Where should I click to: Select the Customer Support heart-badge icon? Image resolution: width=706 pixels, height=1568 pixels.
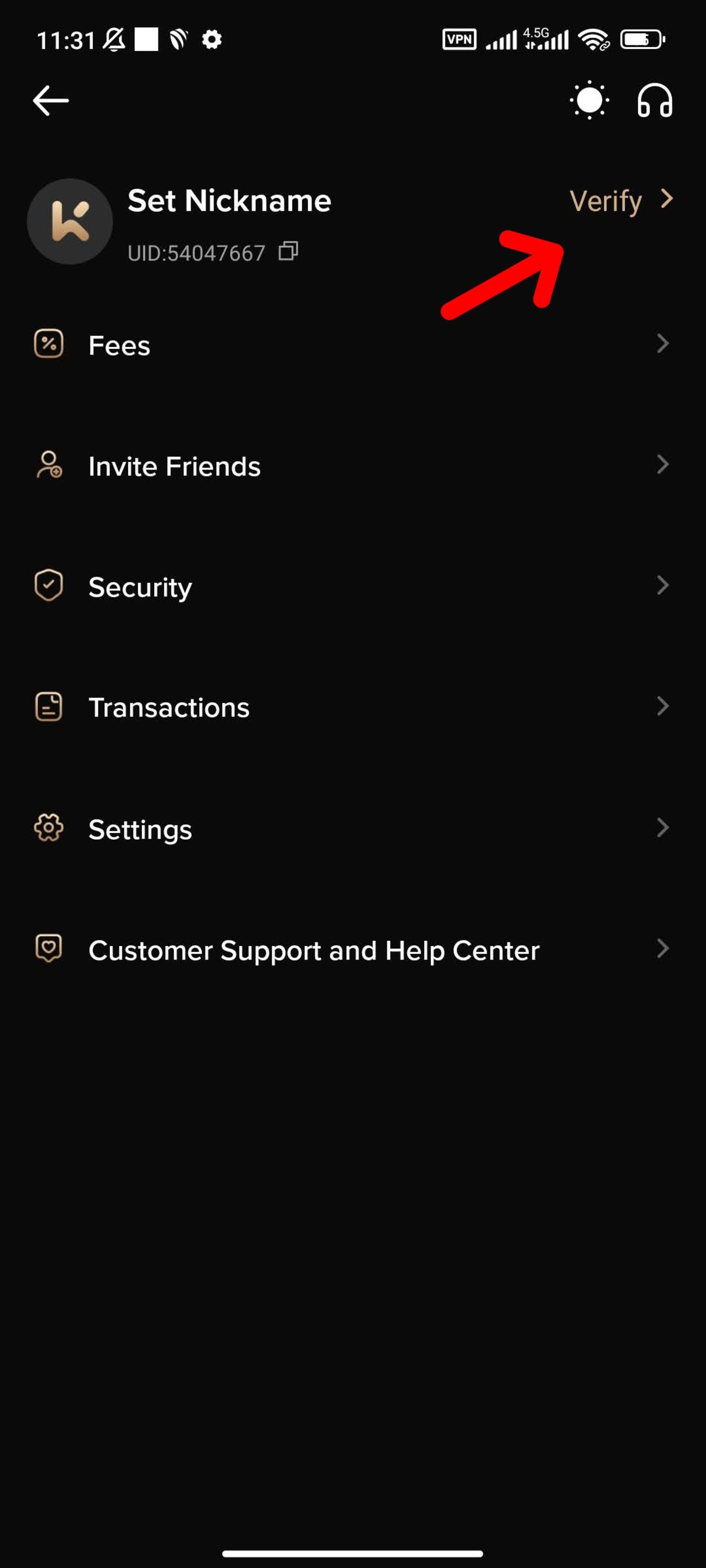point(49,949)
